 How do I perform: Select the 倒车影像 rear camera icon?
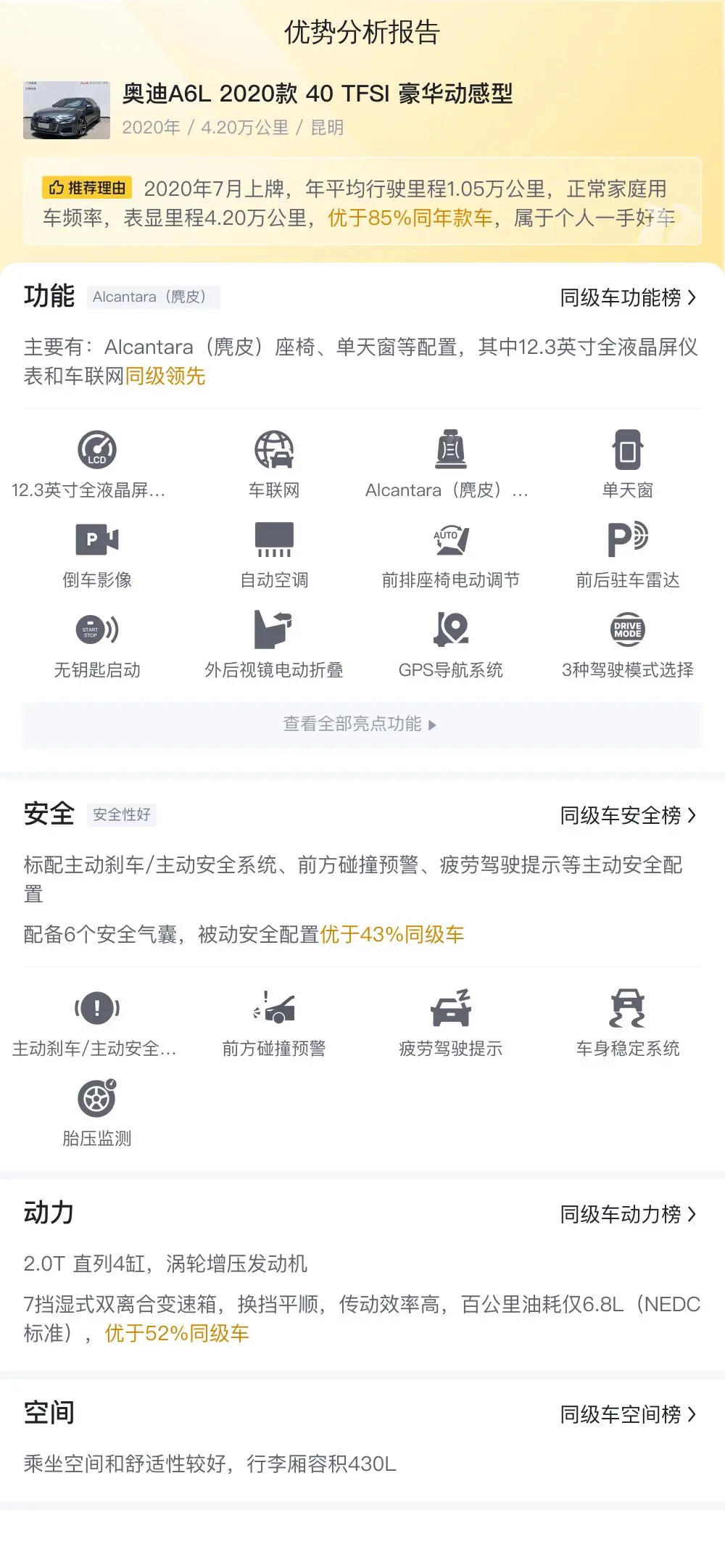pos(96,539)
